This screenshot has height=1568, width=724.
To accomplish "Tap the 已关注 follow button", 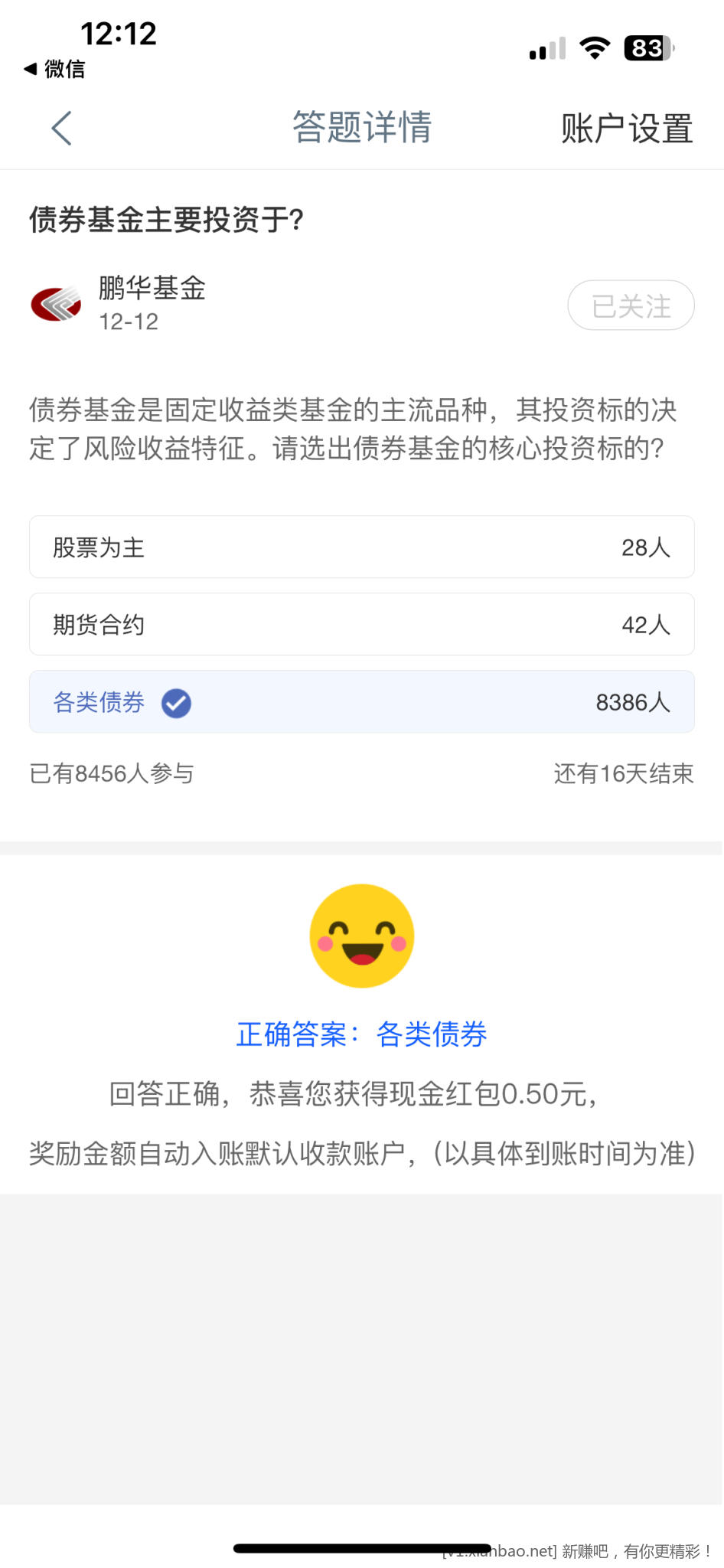I will pos(630,305).
